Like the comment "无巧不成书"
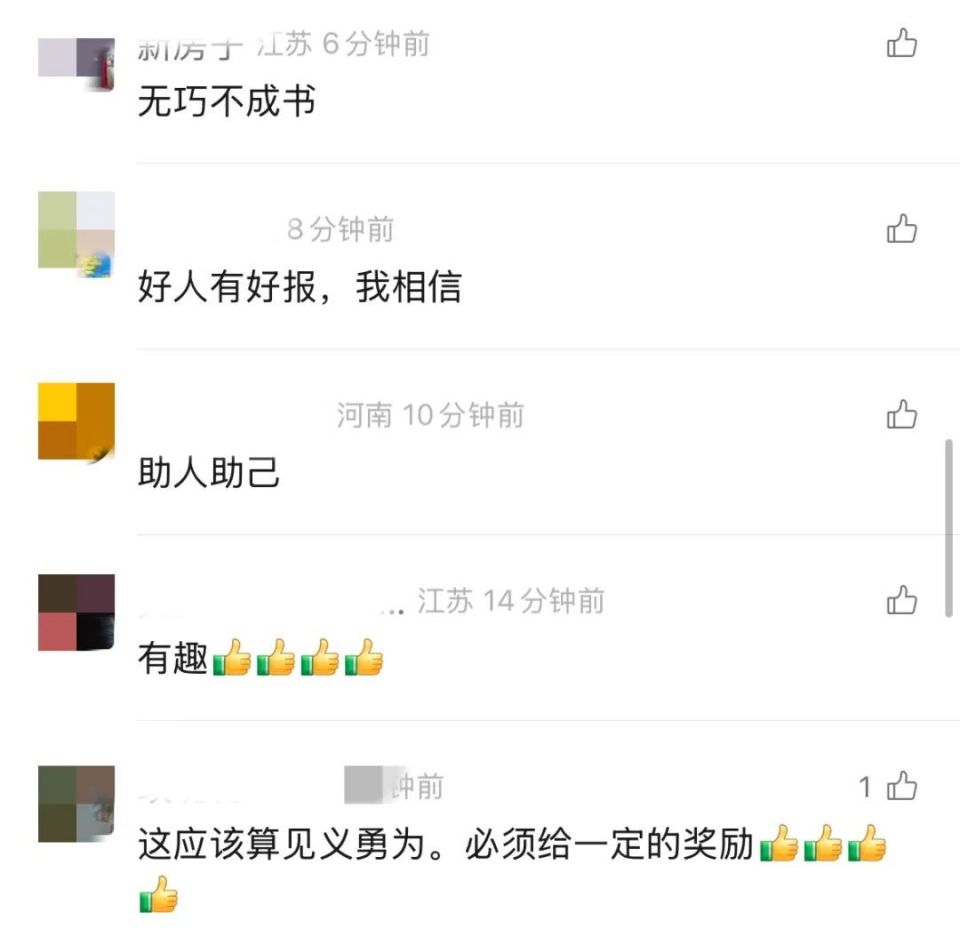This screenshot has width=960, height=945. click(901, 44)
